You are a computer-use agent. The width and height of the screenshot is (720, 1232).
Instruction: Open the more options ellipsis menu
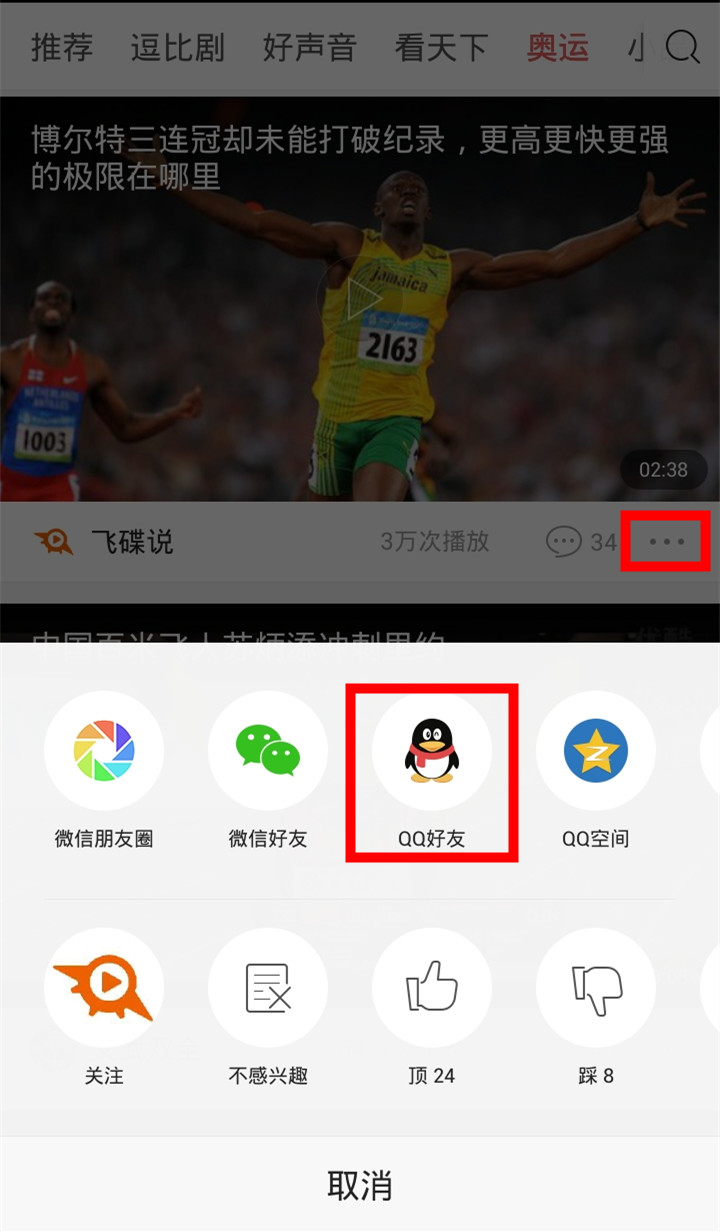pos(665,541)
